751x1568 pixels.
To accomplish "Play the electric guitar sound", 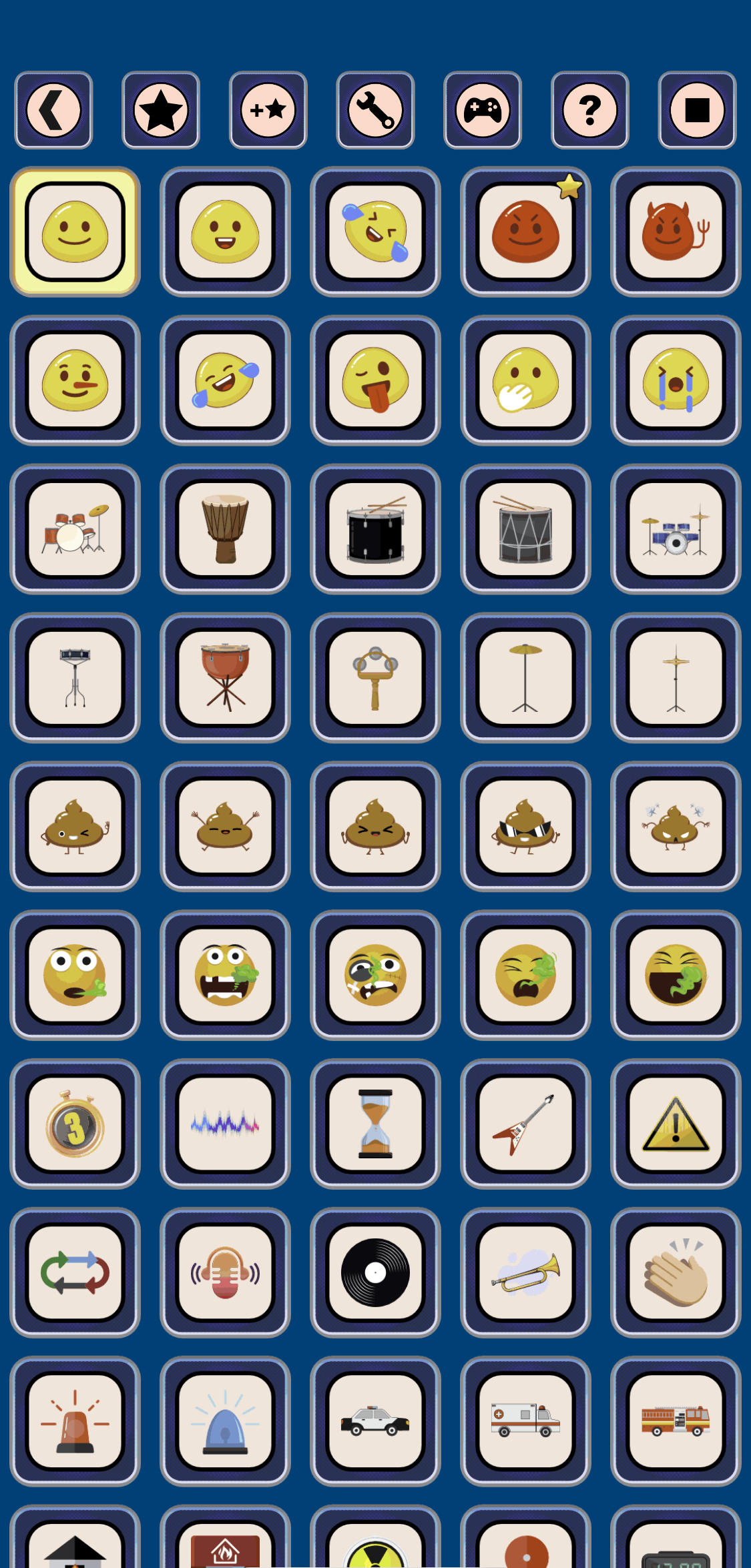I will [x=525, y=1124].
